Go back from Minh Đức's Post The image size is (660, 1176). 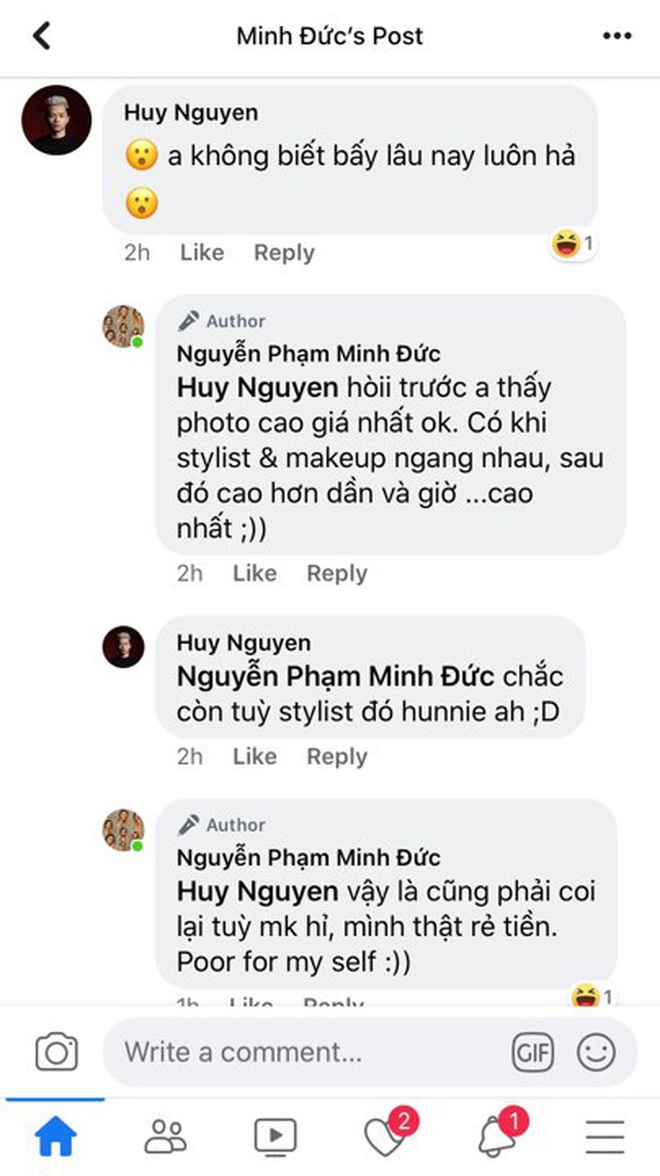41,35
